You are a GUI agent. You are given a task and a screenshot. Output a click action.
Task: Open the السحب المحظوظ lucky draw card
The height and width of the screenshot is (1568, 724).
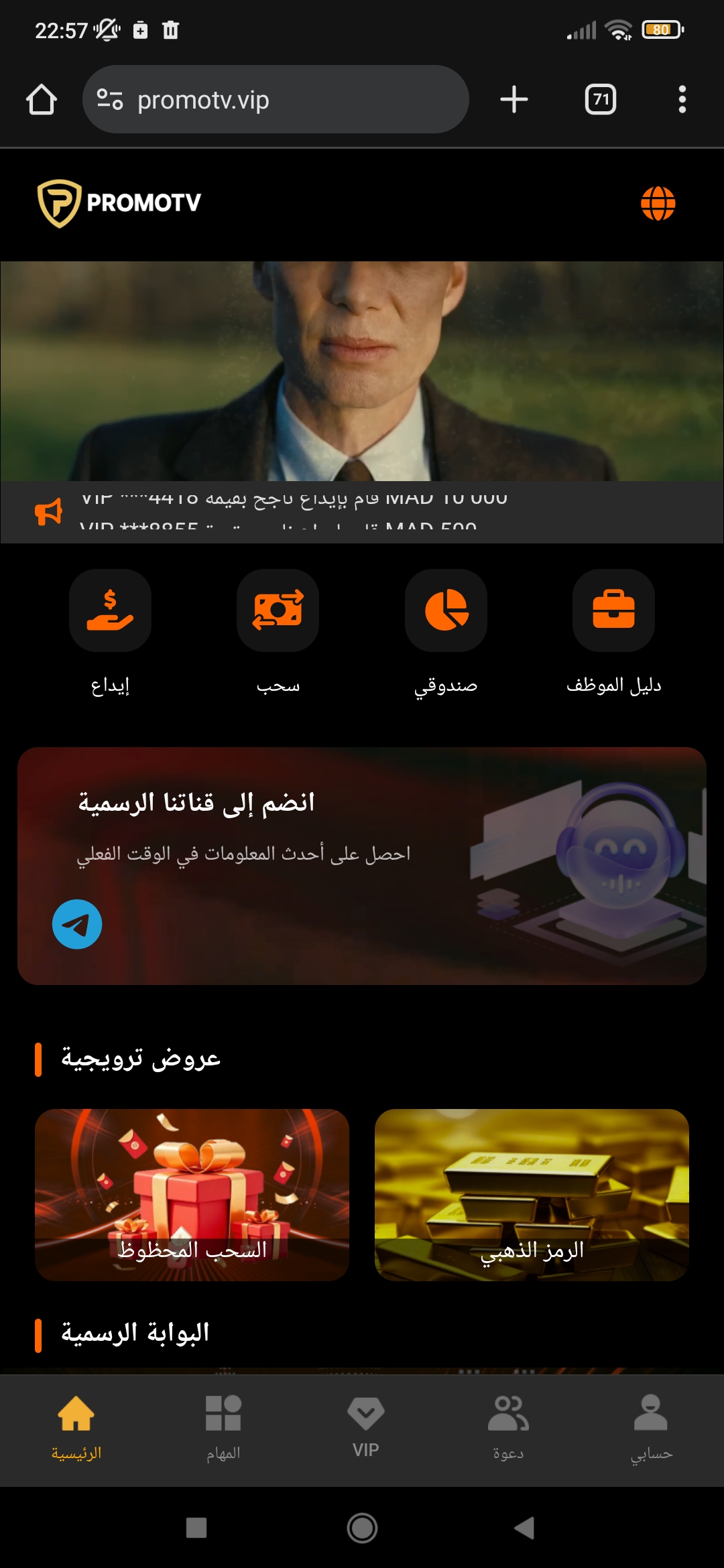(x=192, y=1195)
